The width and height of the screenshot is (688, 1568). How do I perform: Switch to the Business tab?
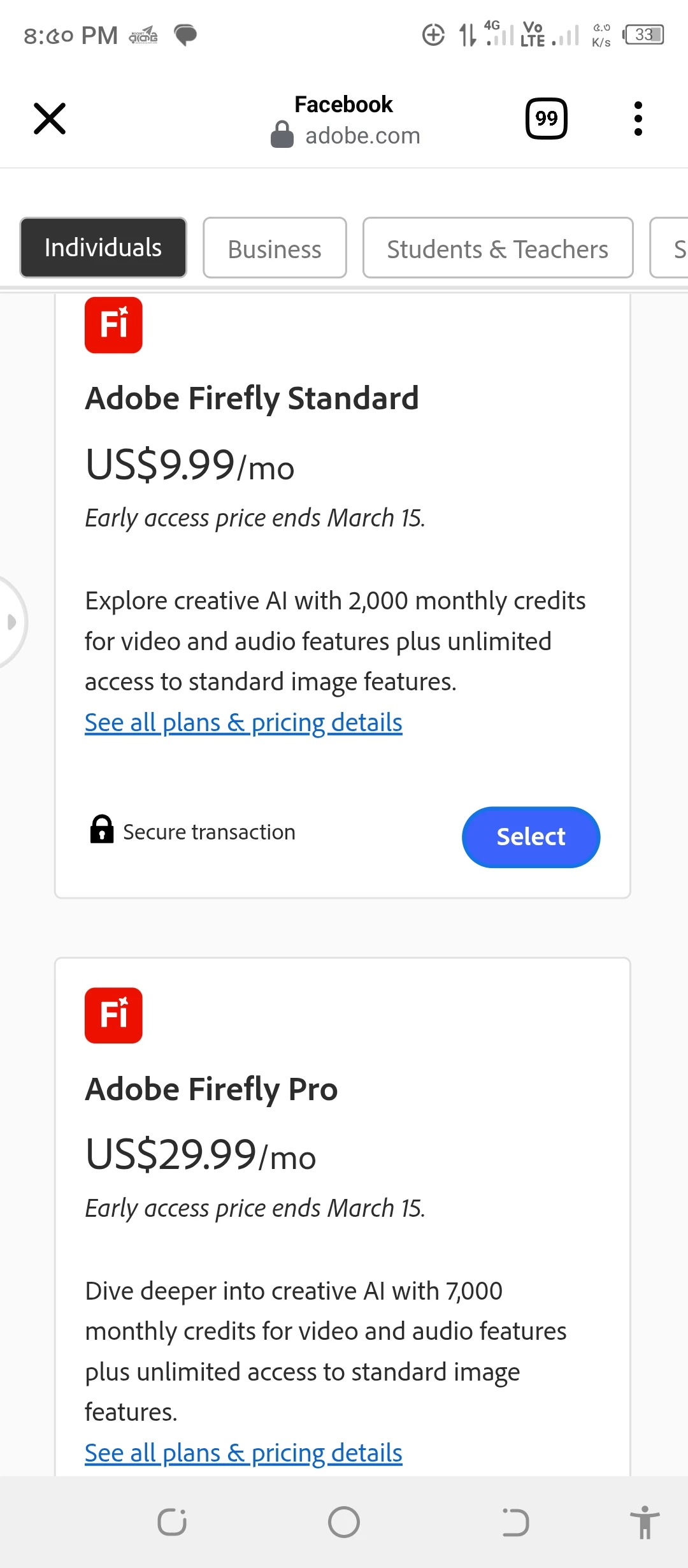point(275,249)
